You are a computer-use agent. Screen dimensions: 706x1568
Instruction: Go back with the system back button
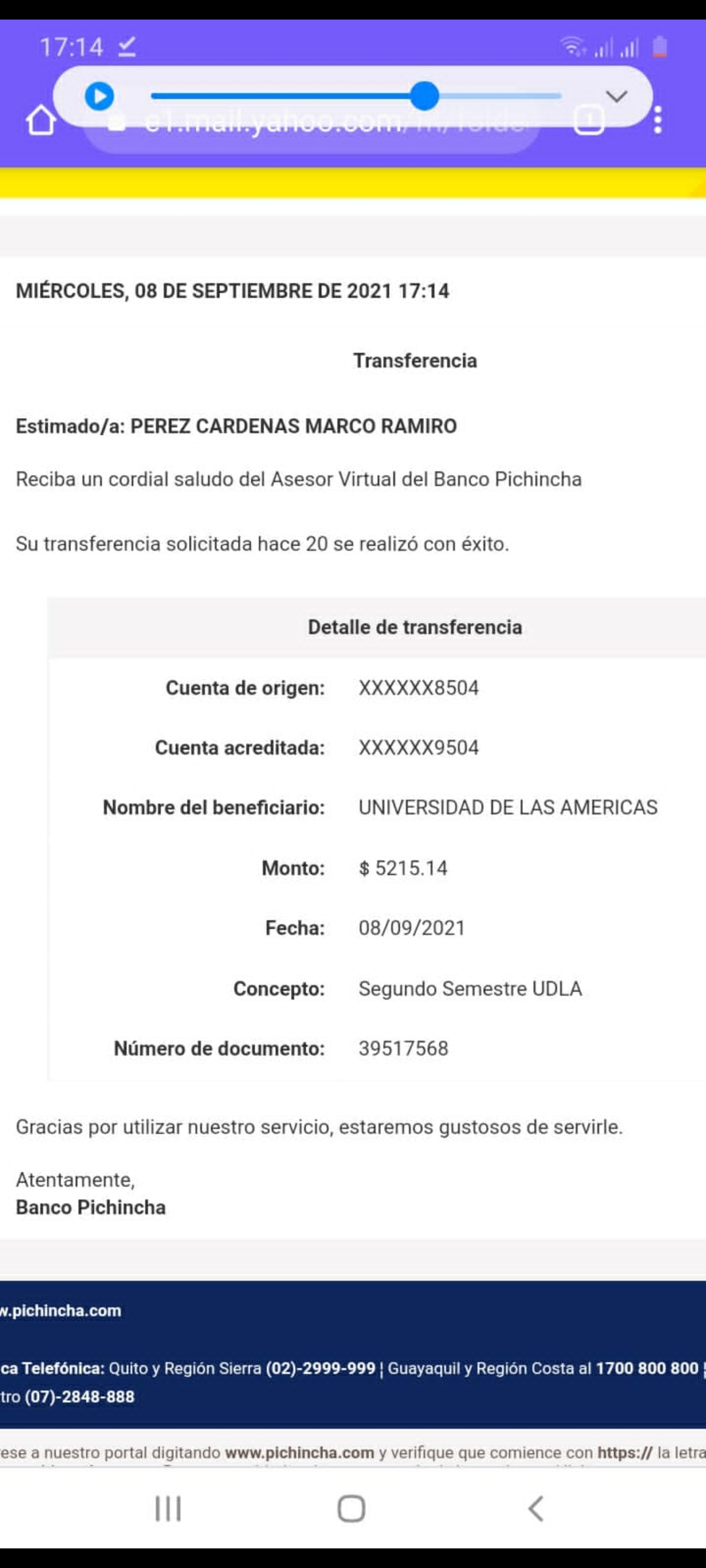[536, 1509]
